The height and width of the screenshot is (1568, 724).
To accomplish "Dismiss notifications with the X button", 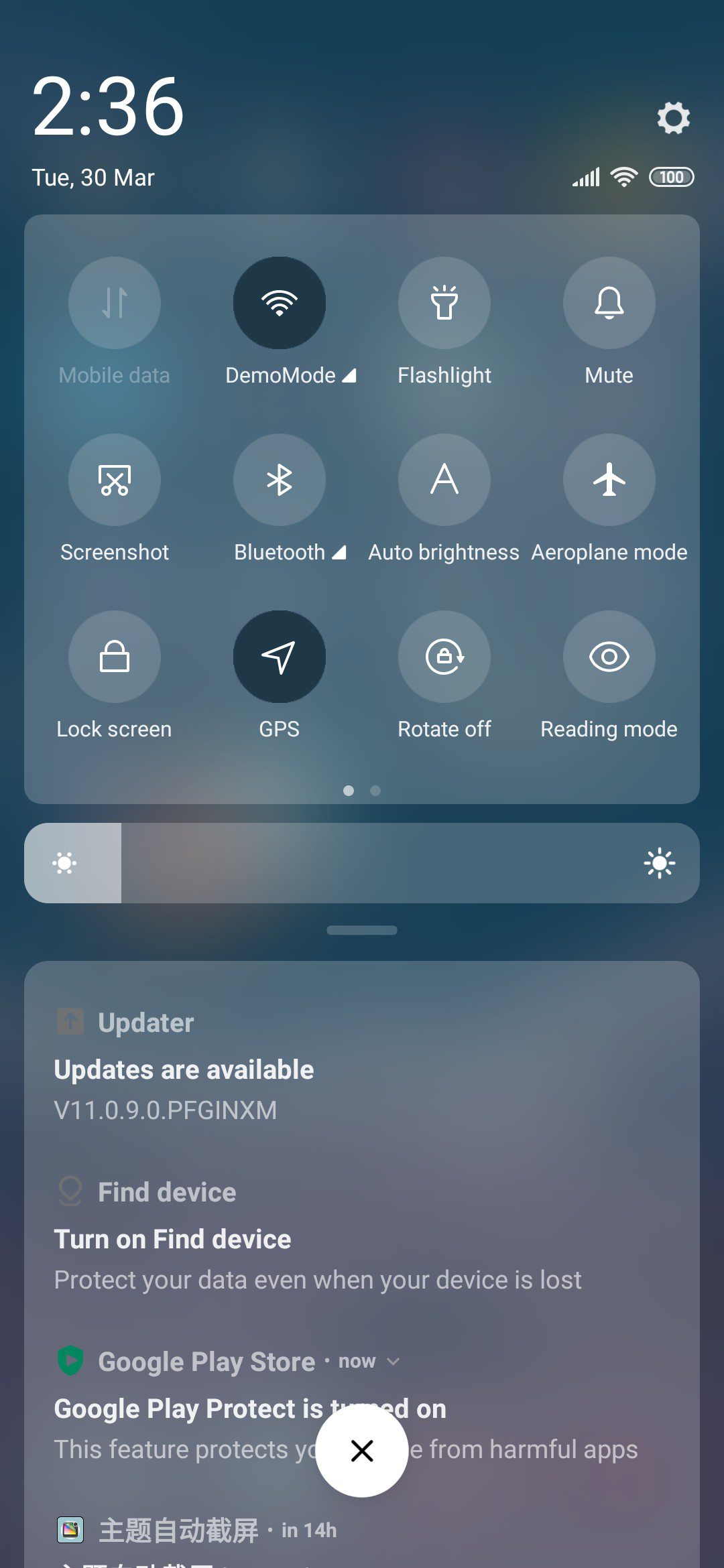I will pyautogui.click(x=362, y=1451).
